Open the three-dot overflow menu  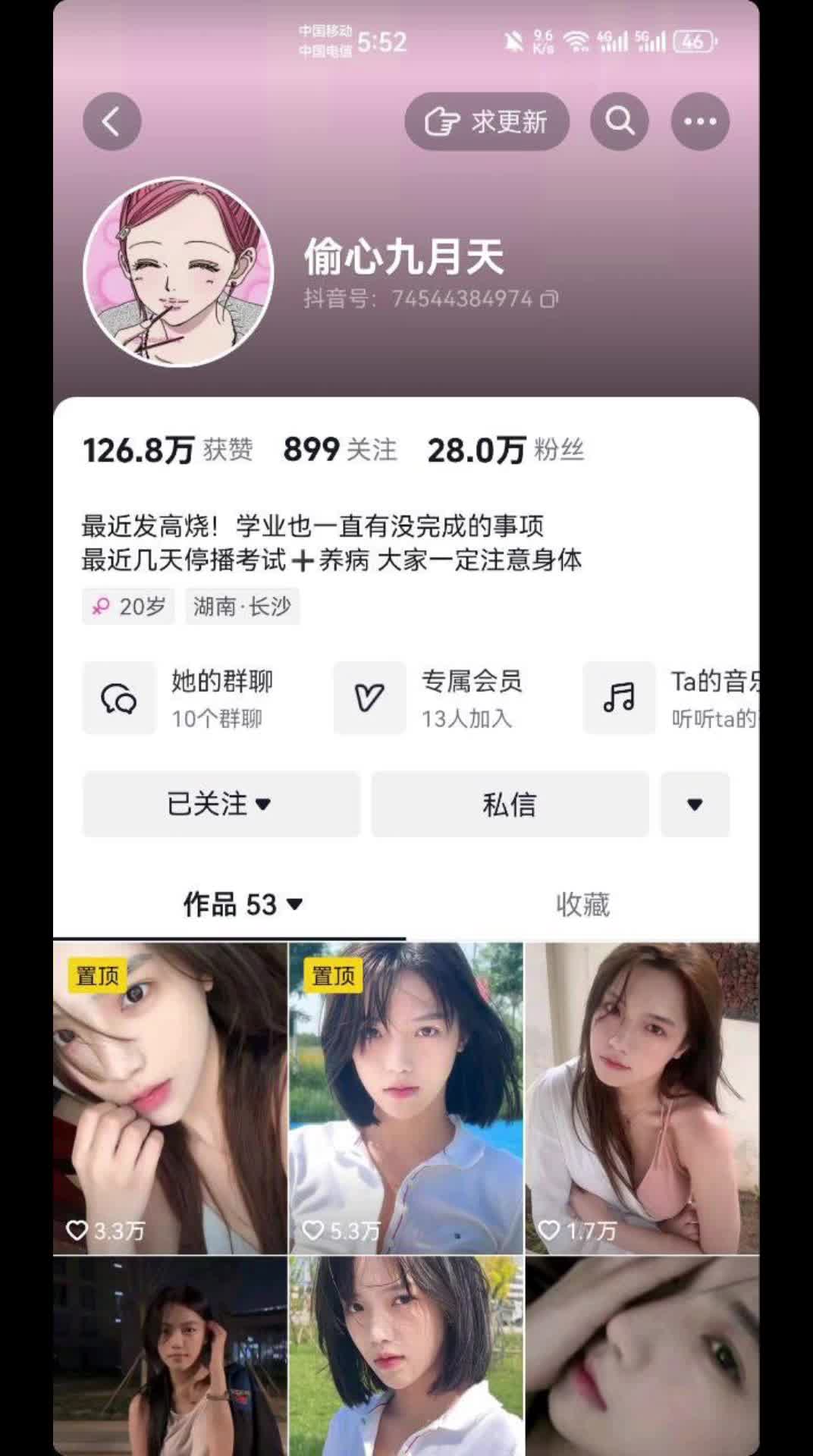click(699, 121)
